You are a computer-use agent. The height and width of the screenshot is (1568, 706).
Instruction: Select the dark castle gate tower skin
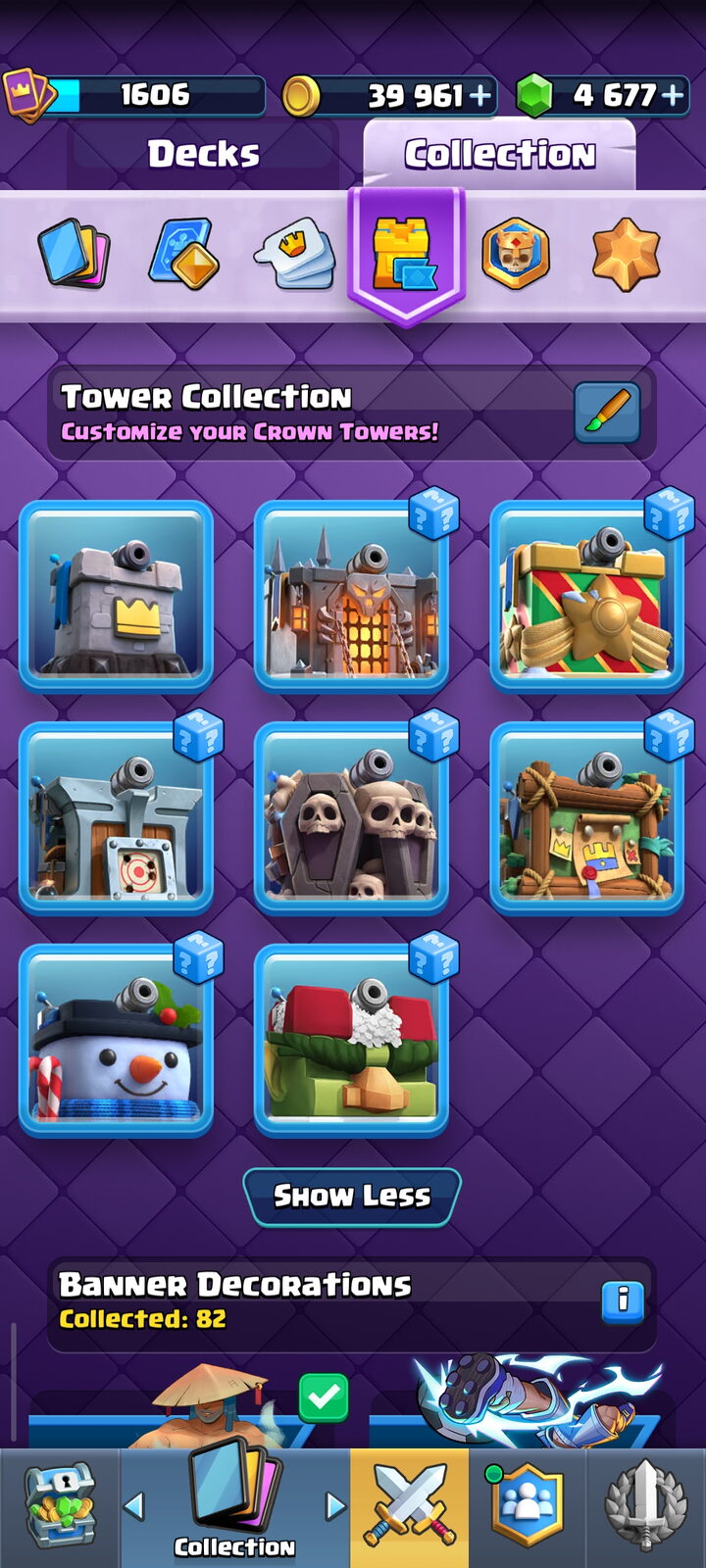click(x=351, y=597)
